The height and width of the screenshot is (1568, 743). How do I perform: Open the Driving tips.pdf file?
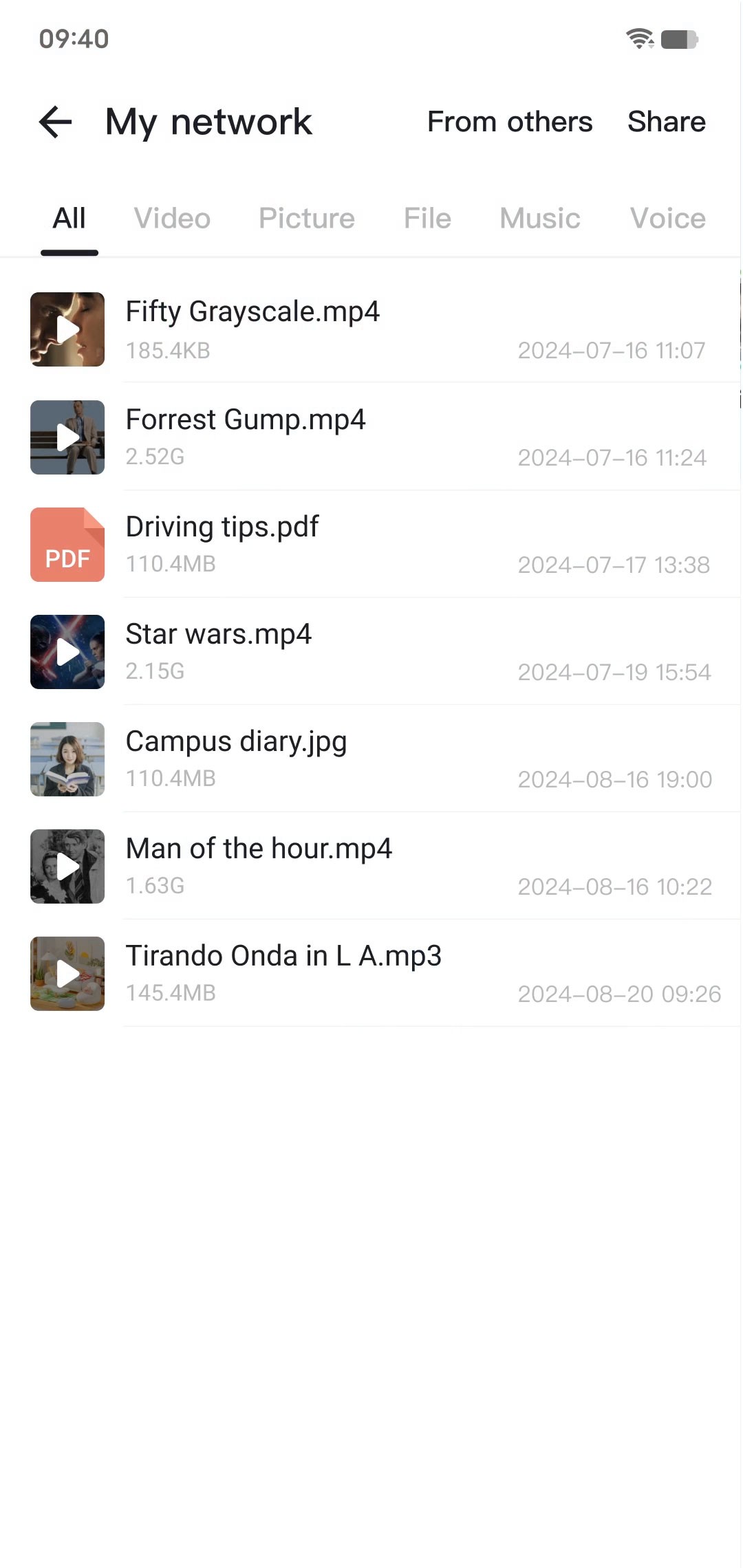coord(222,527)
